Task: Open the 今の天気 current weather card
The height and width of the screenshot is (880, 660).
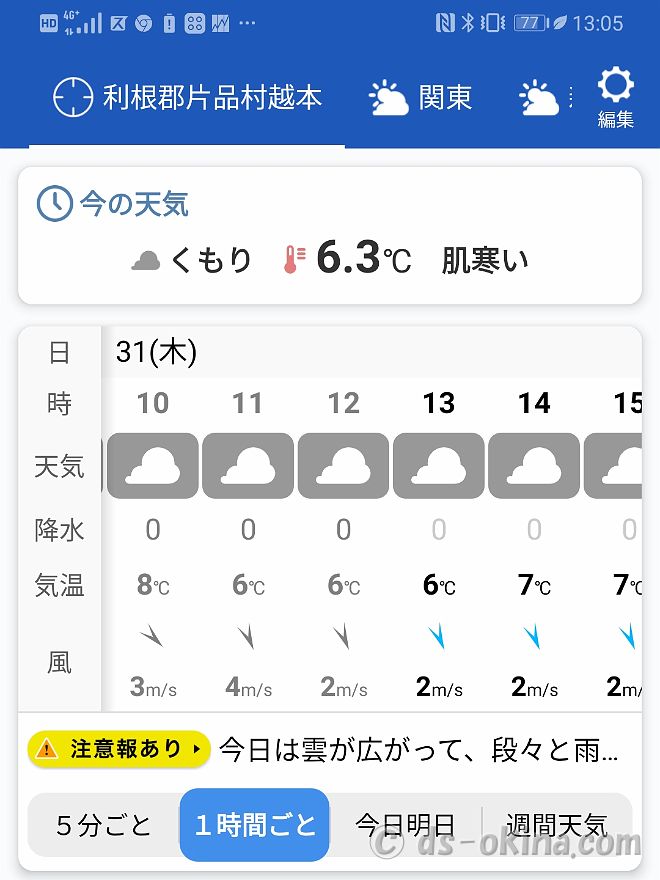Action: [x=330, y=236]
